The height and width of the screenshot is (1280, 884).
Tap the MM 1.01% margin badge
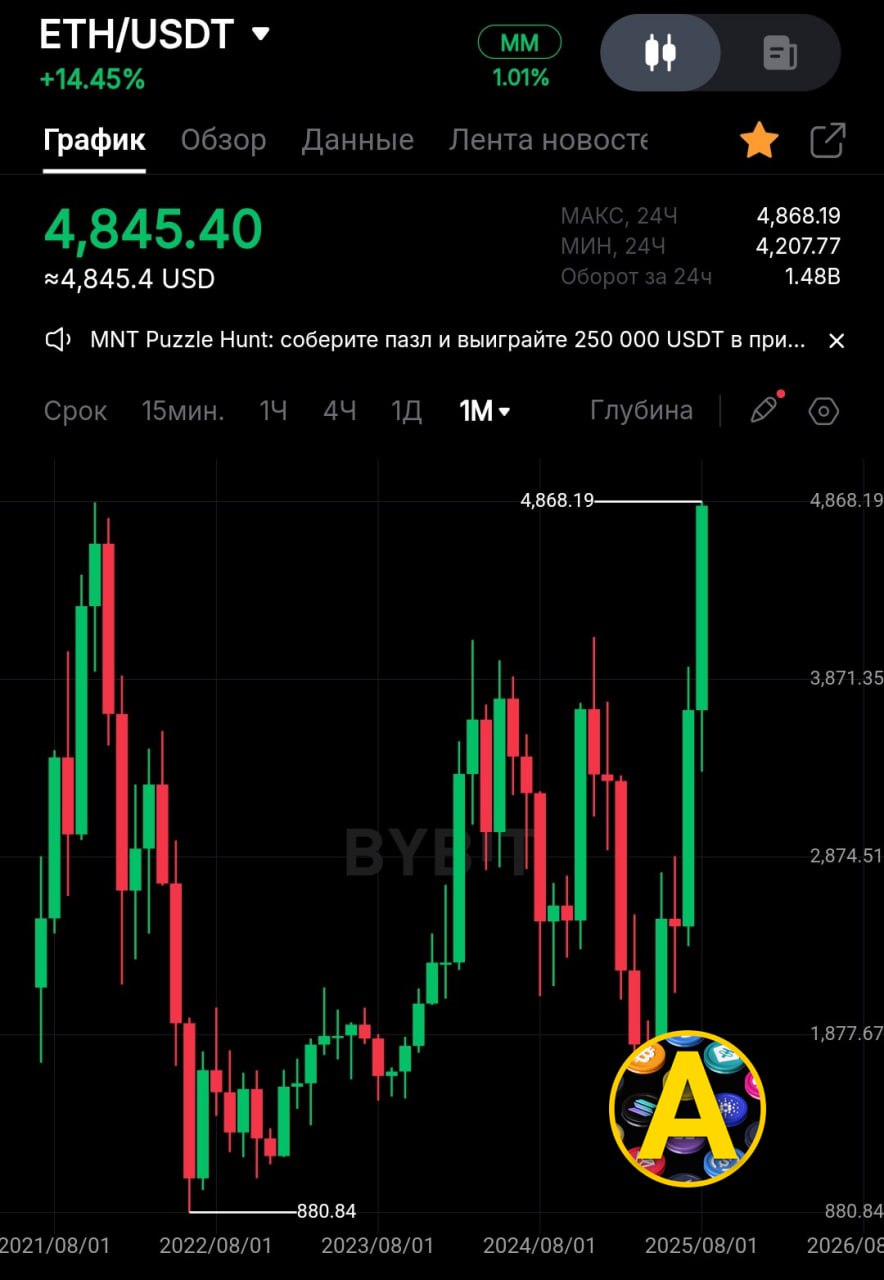coord(519,57)
